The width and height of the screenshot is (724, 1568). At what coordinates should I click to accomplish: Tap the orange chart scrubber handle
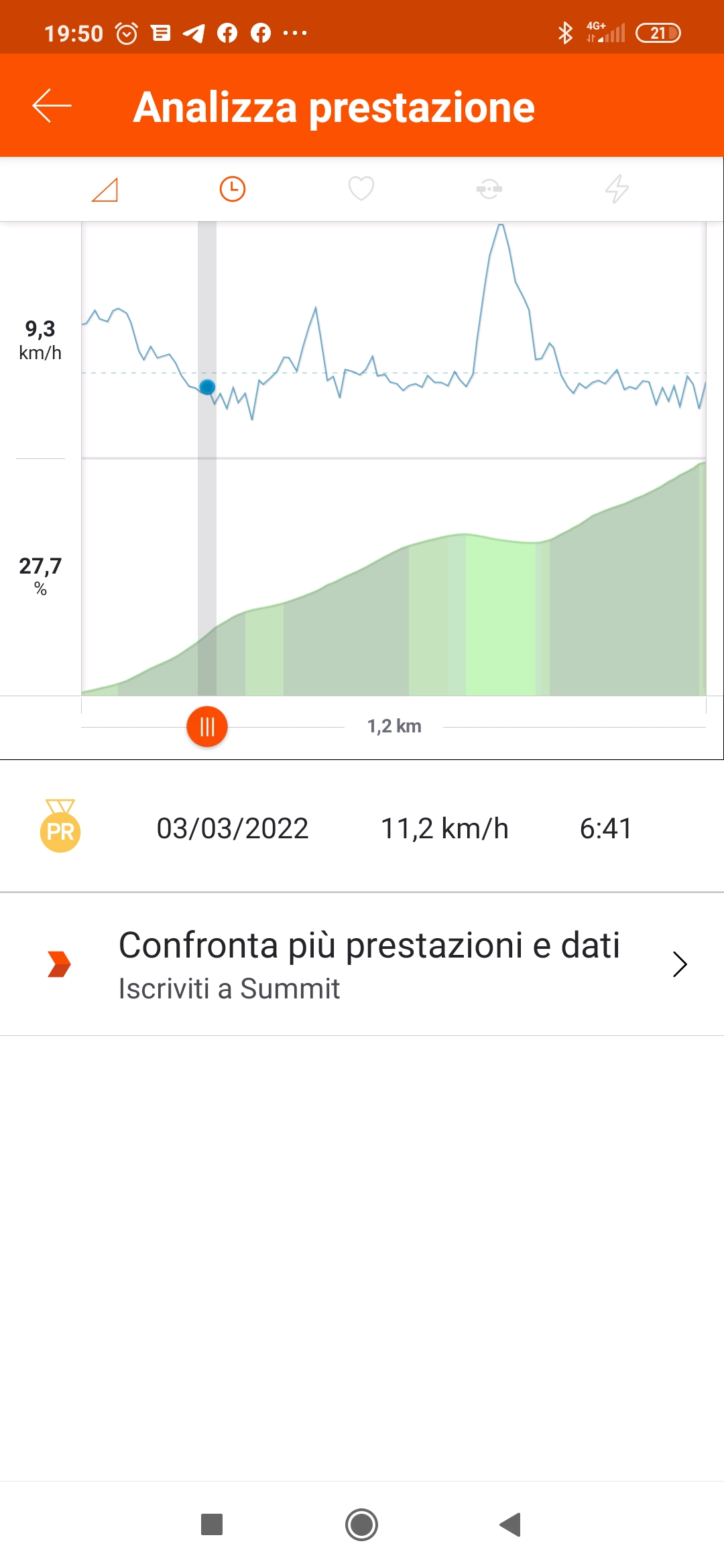click(x=207, y=727)
